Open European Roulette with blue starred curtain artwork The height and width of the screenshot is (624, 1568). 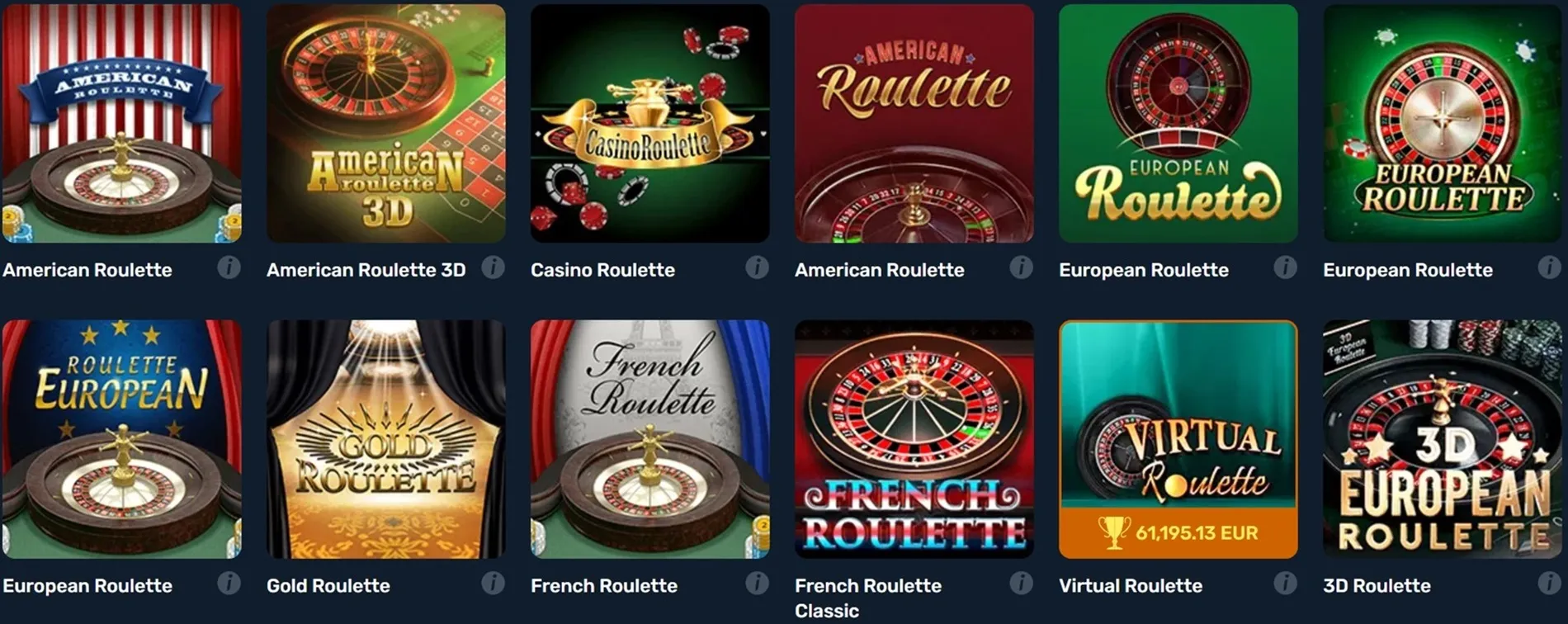click(x=122, y=439)
